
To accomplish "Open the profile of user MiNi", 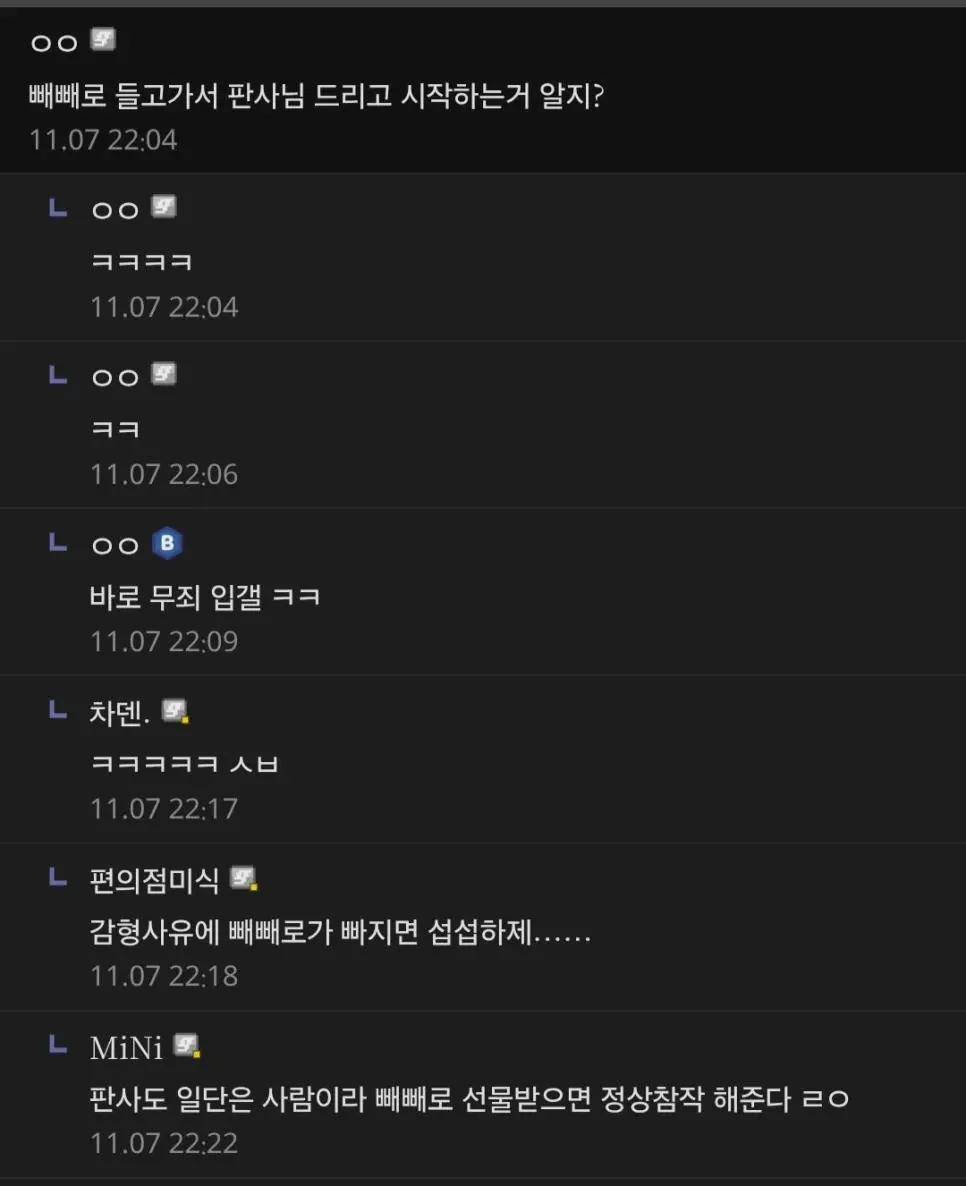I will (126, 1047).
